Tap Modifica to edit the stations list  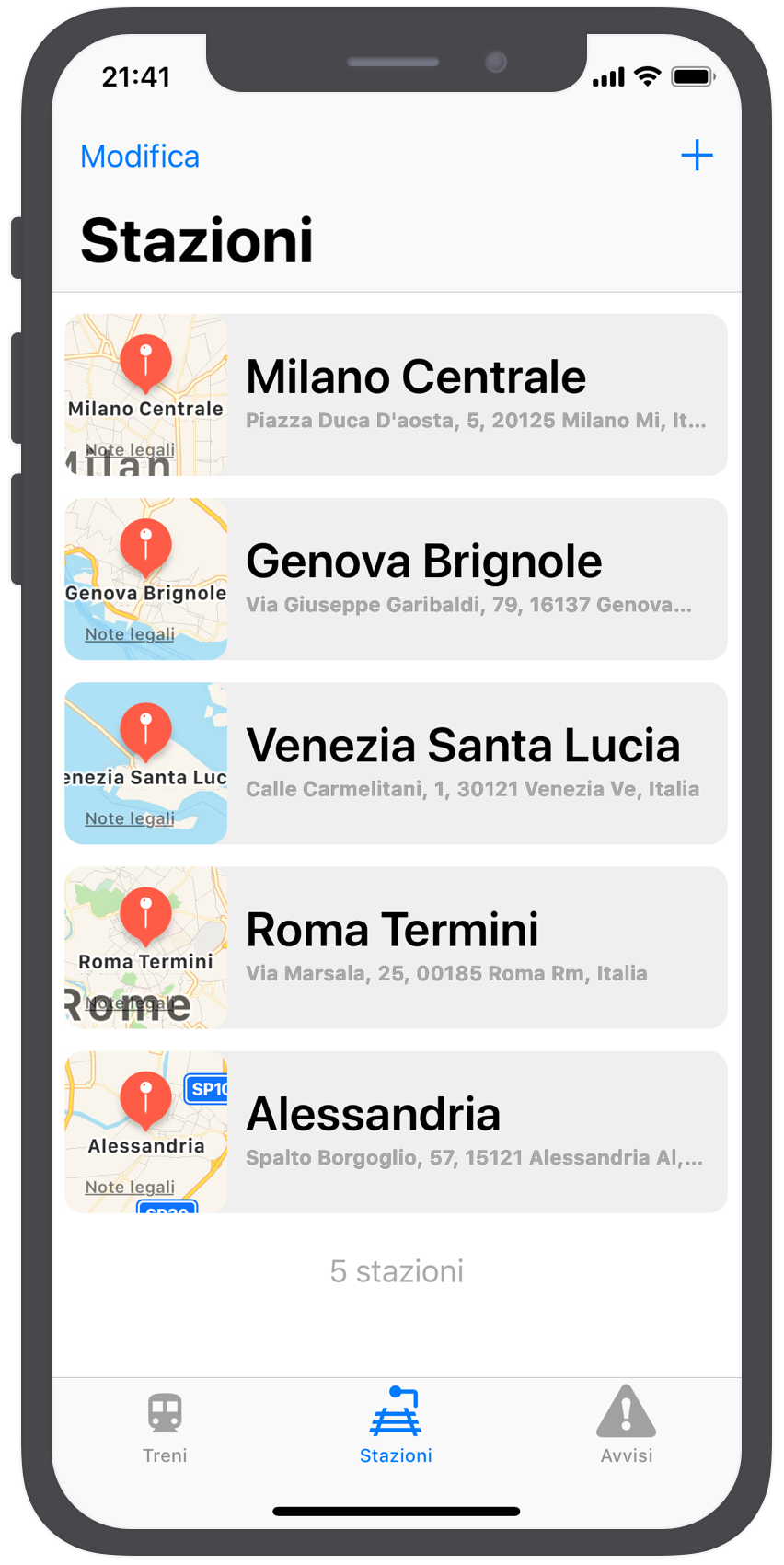click(x=140, y=156)
